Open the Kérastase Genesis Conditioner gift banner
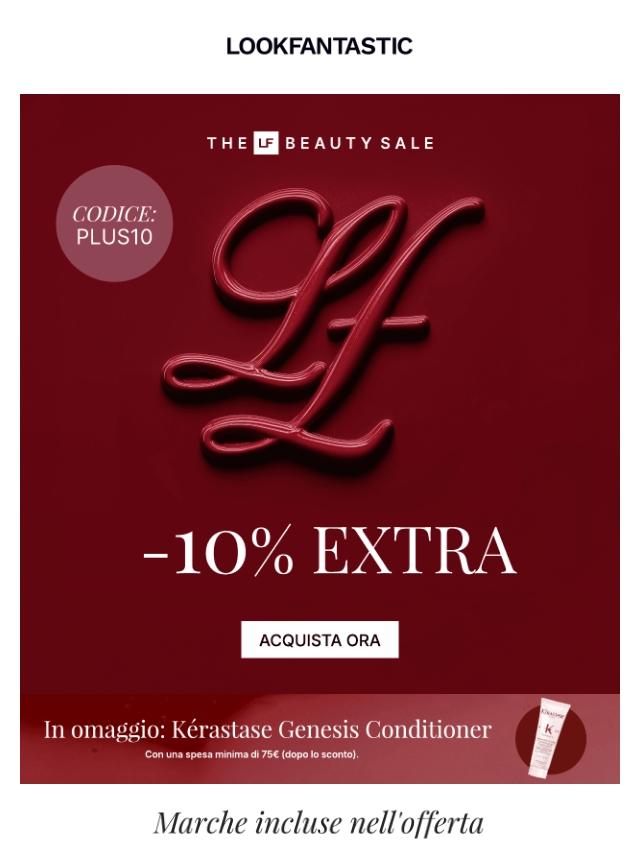640x854 pixels. (320, 739)
